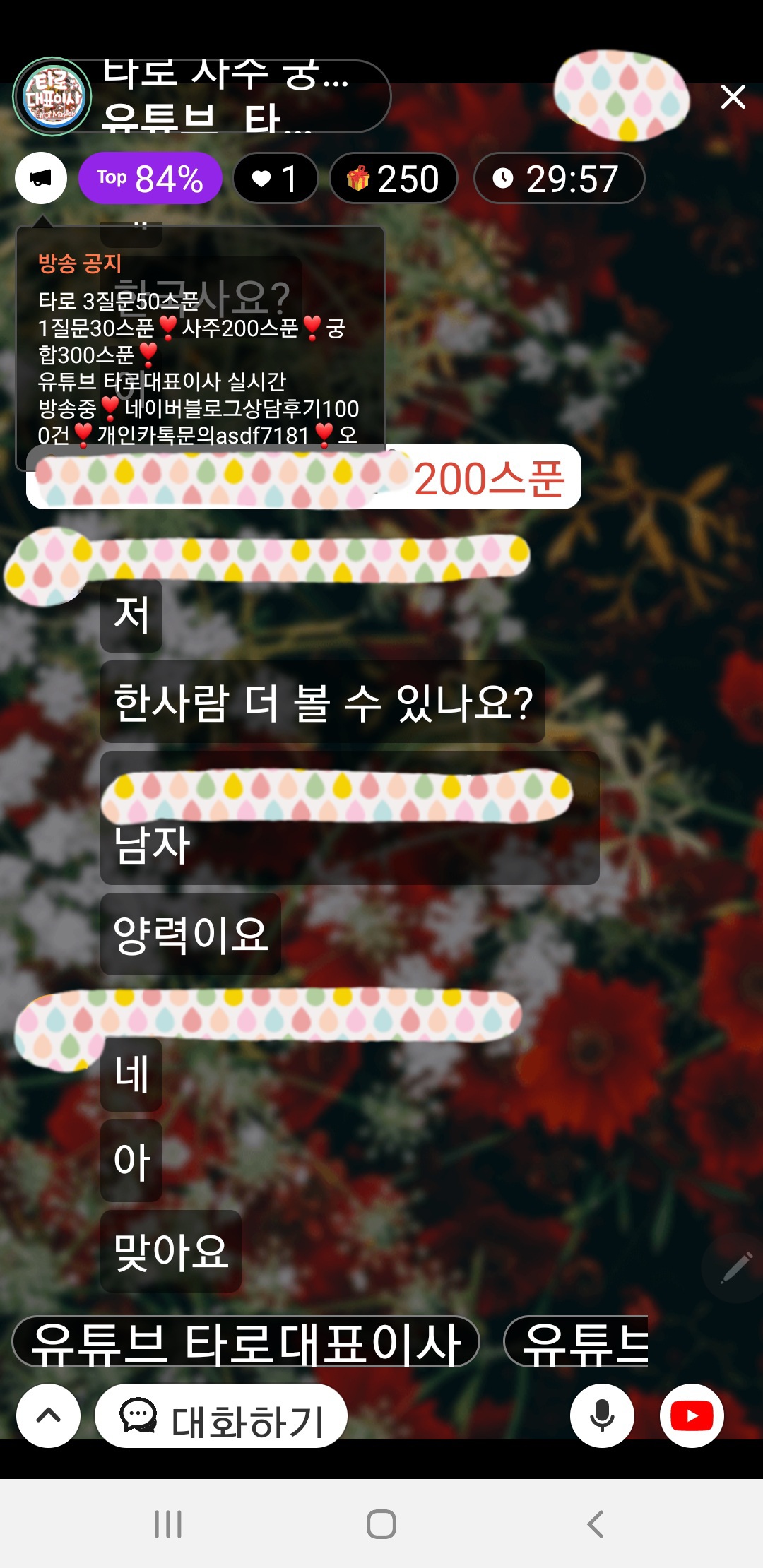Tap the pencil edit icon

click(735, 1268)
